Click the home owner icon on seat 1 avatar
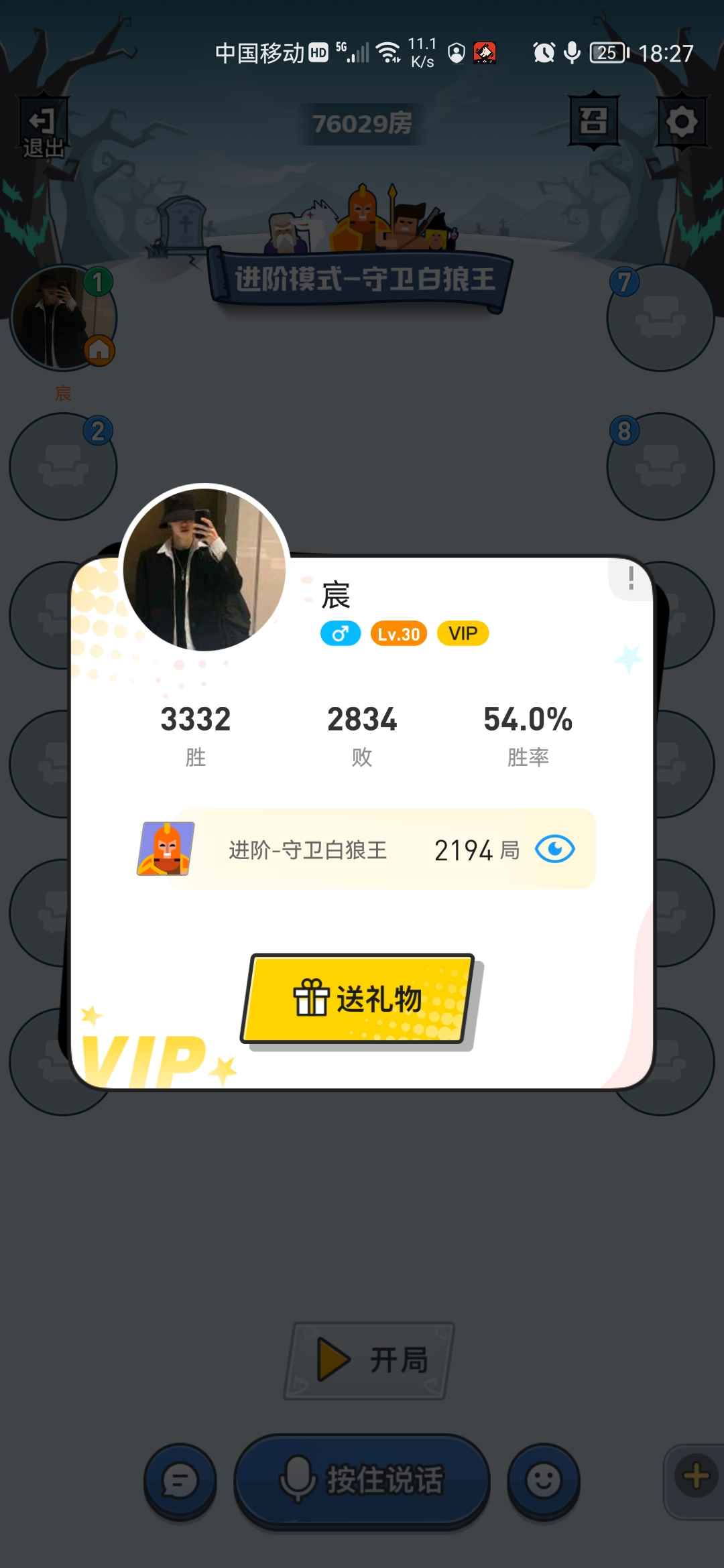 click(101, 349)
